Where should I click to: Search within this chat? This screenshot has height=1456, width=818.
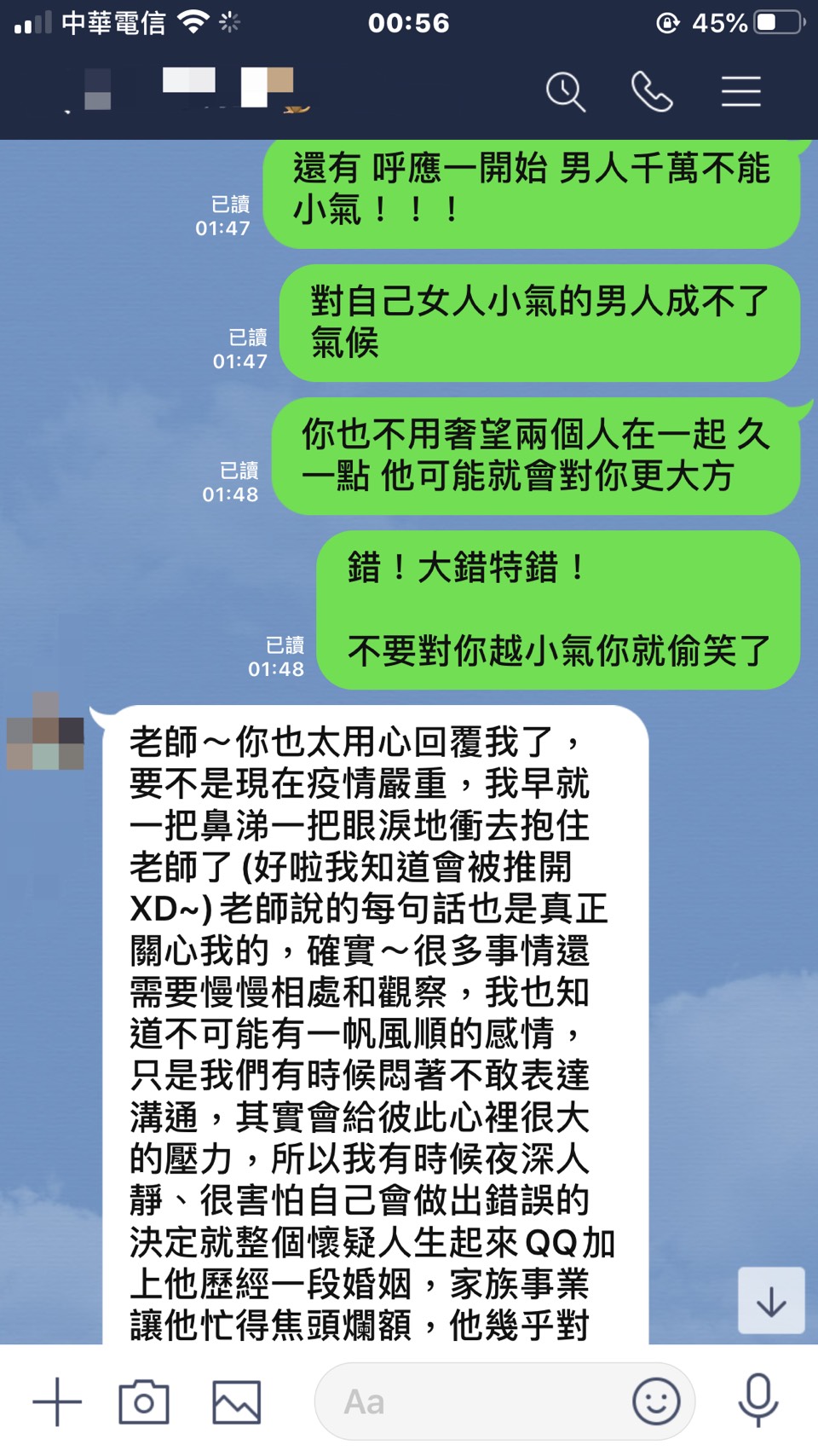click(566, 91)
